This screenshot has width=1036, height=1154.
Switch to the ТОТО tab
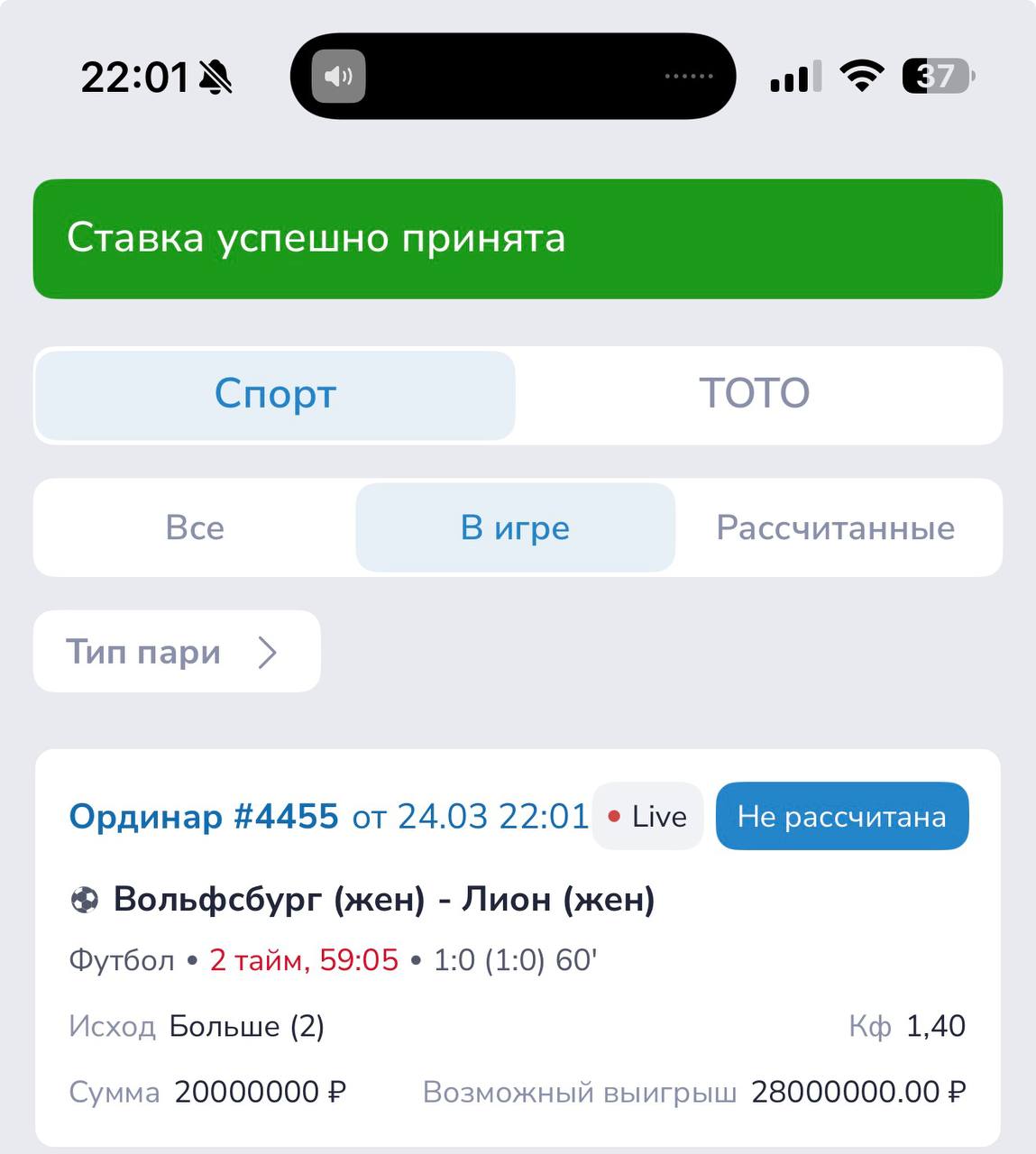click(x=755, y=395)
